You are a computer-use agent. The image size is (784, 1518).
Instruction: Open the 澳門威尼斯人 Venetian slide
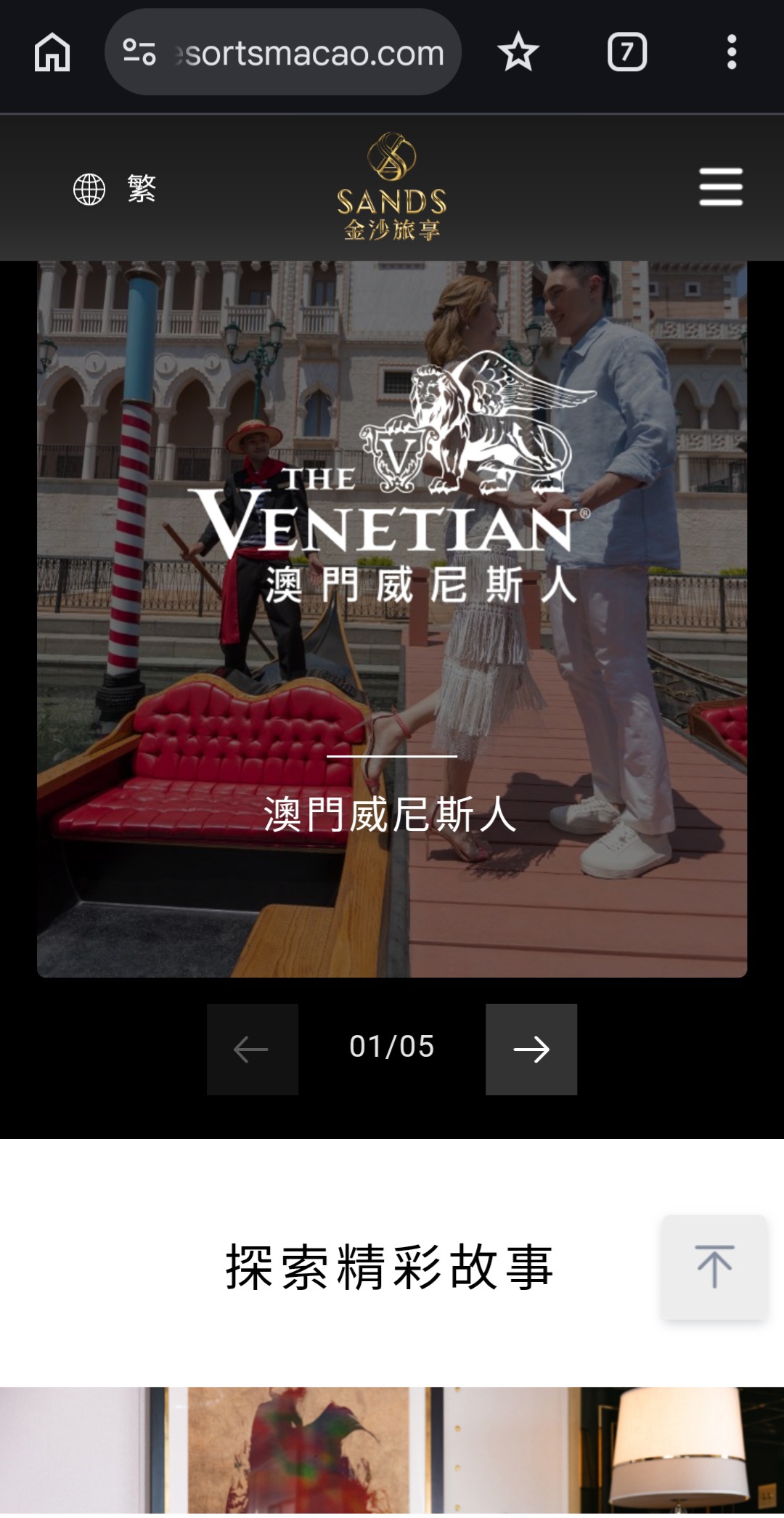(392, 619)
